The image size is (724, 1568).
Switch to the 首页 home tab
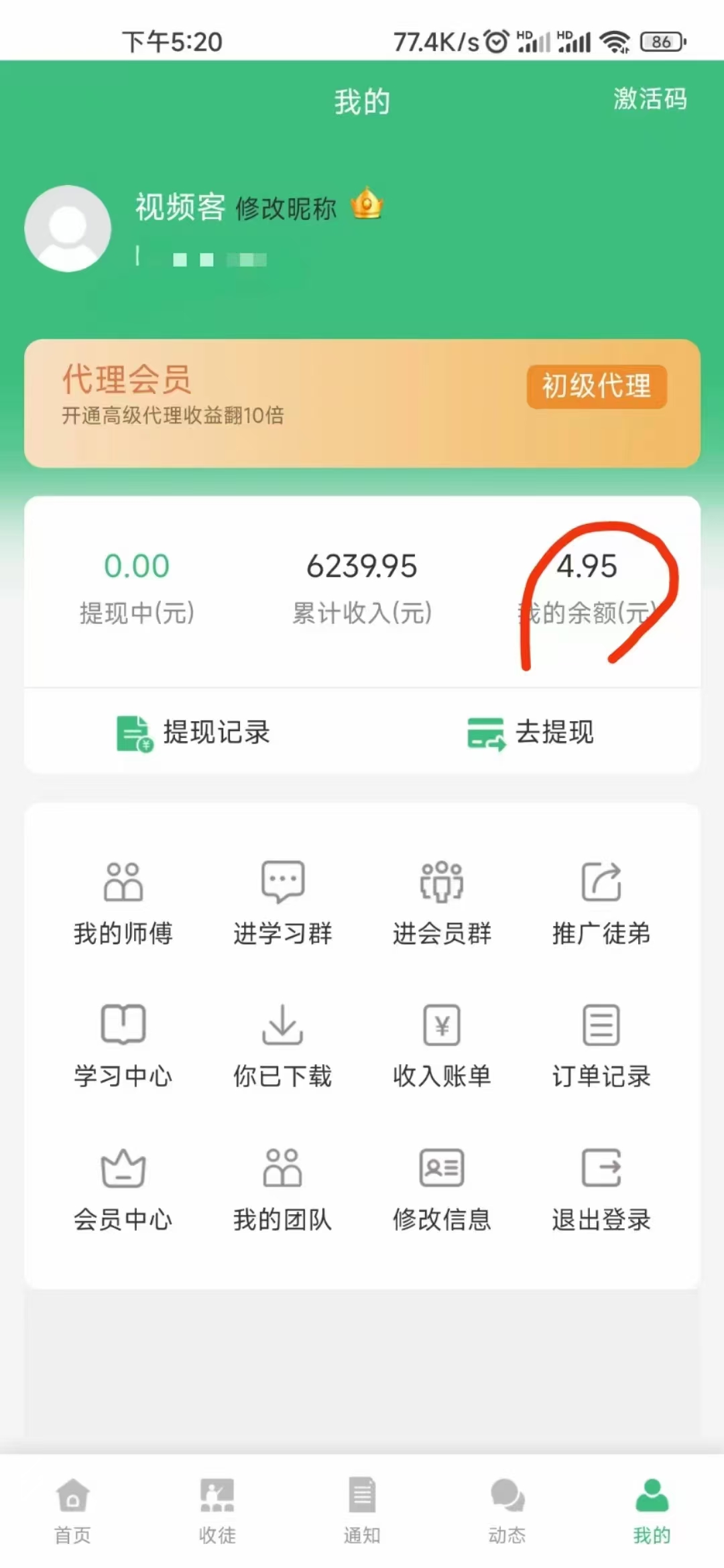[x=72, y=1511]
